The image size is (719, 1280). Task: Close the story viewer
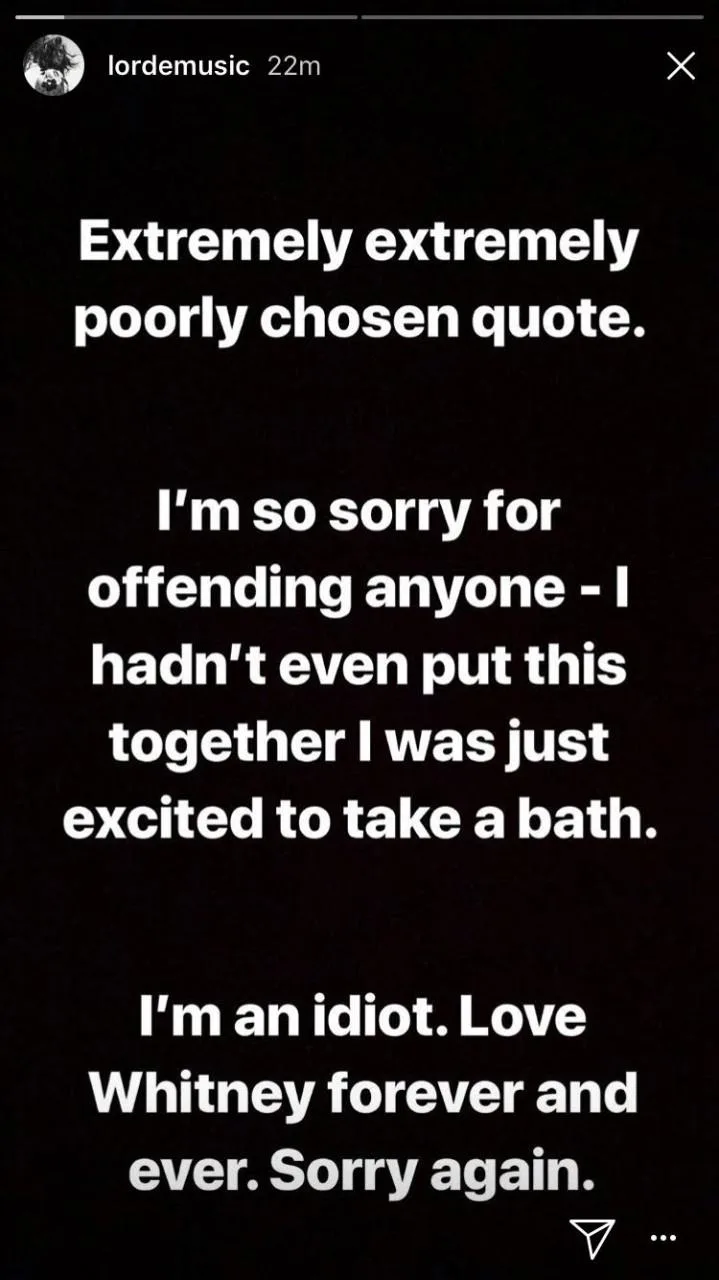coord(681,66)
